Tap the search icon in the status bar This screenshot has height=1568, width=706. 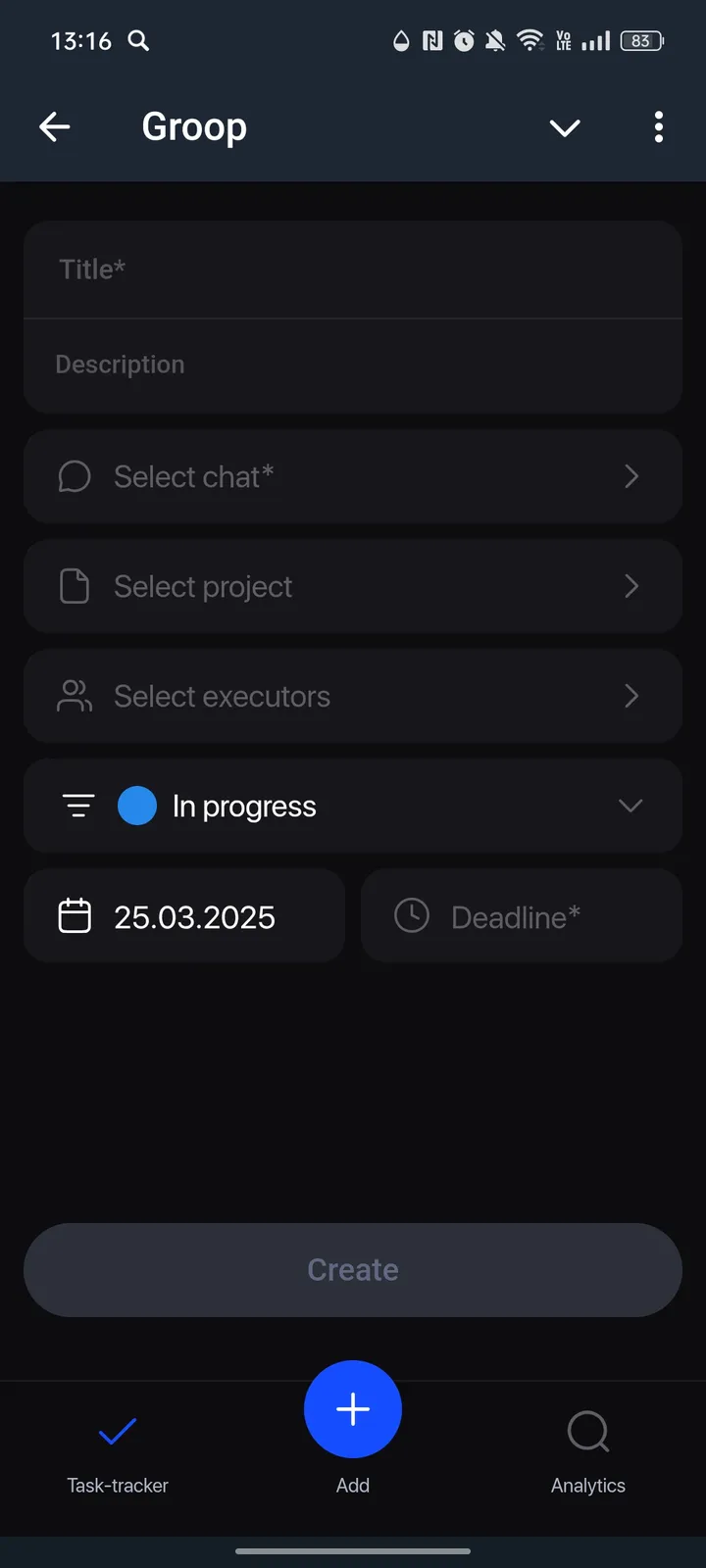coord(137,41)
